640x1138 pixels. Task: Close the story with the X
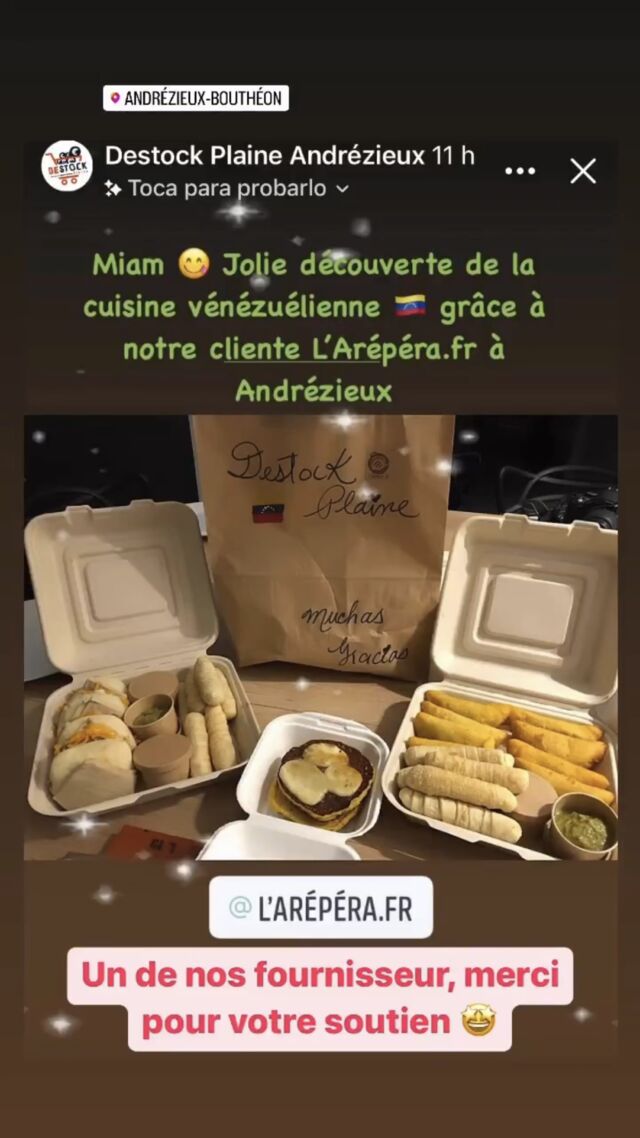583,171
